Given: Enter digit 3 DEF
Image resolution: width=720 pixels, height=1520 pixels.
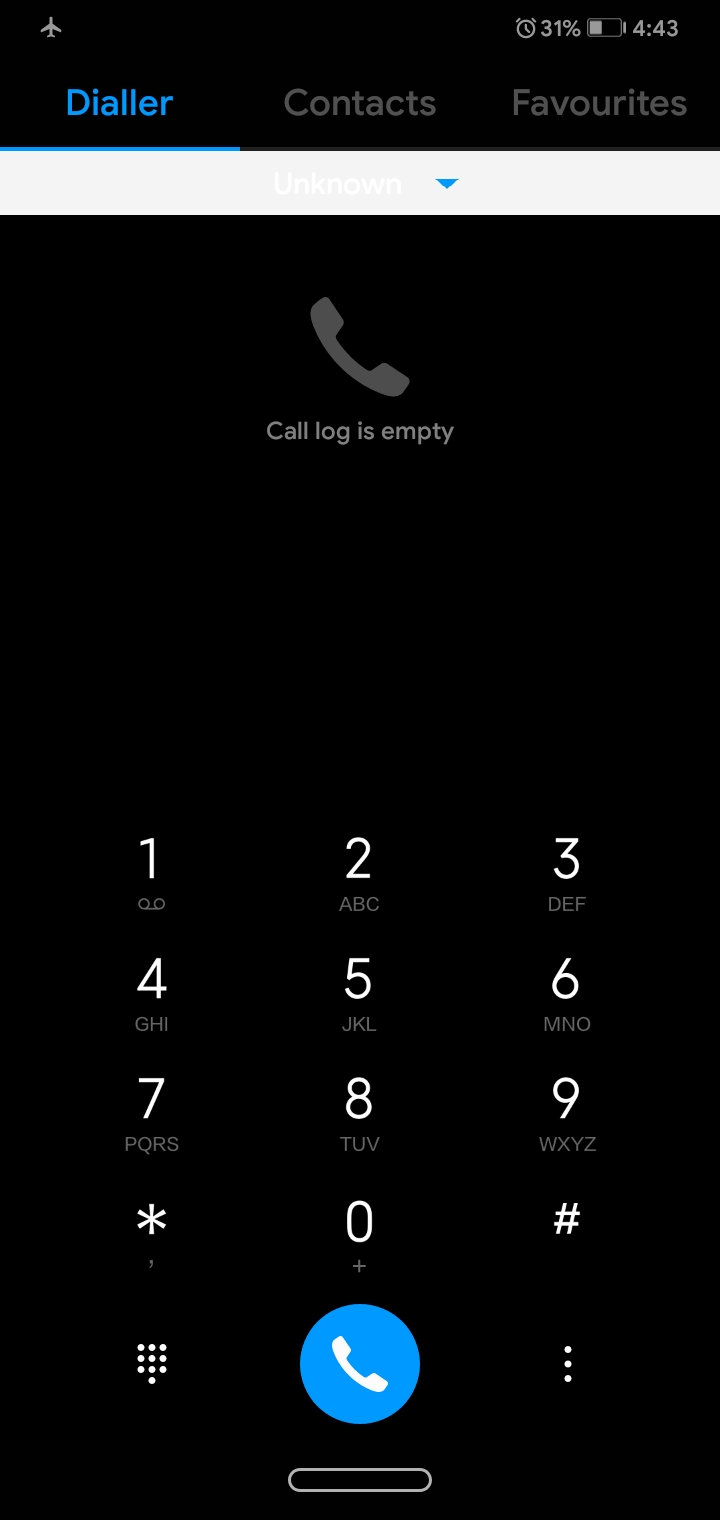Looking at the screenshot, I should click(x=567, y=872).
